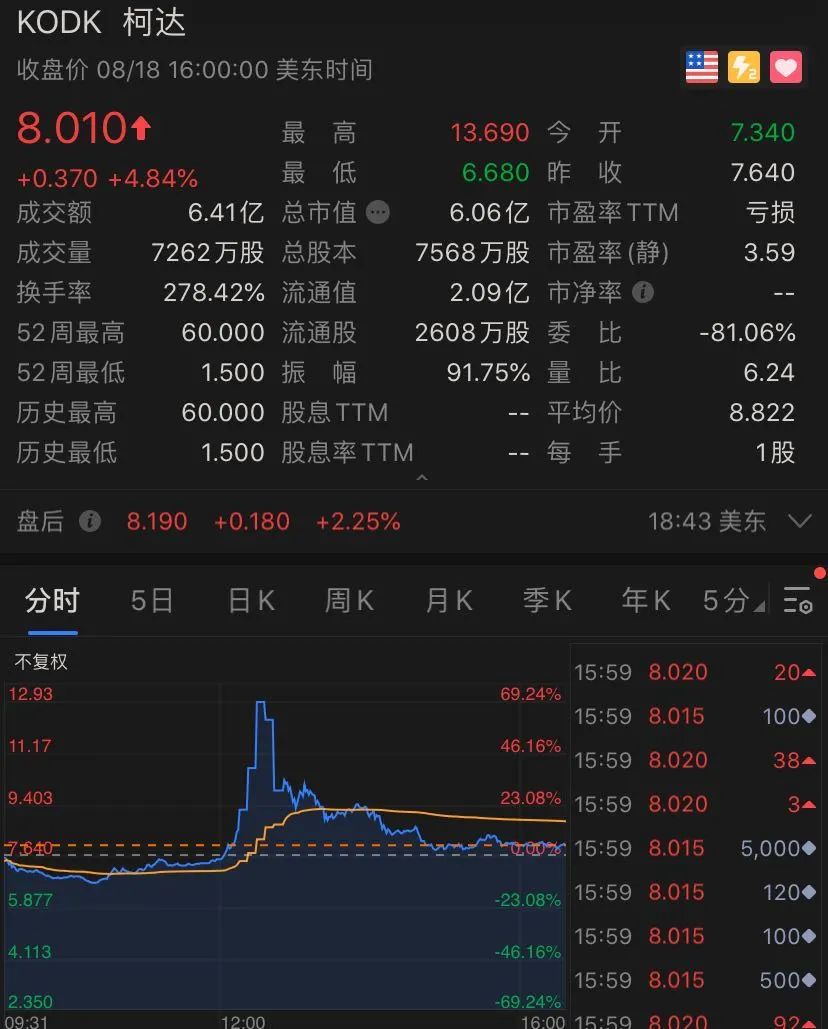Select the 分时 intraday tab
The image size is (828, 1029).
(53, 600)
